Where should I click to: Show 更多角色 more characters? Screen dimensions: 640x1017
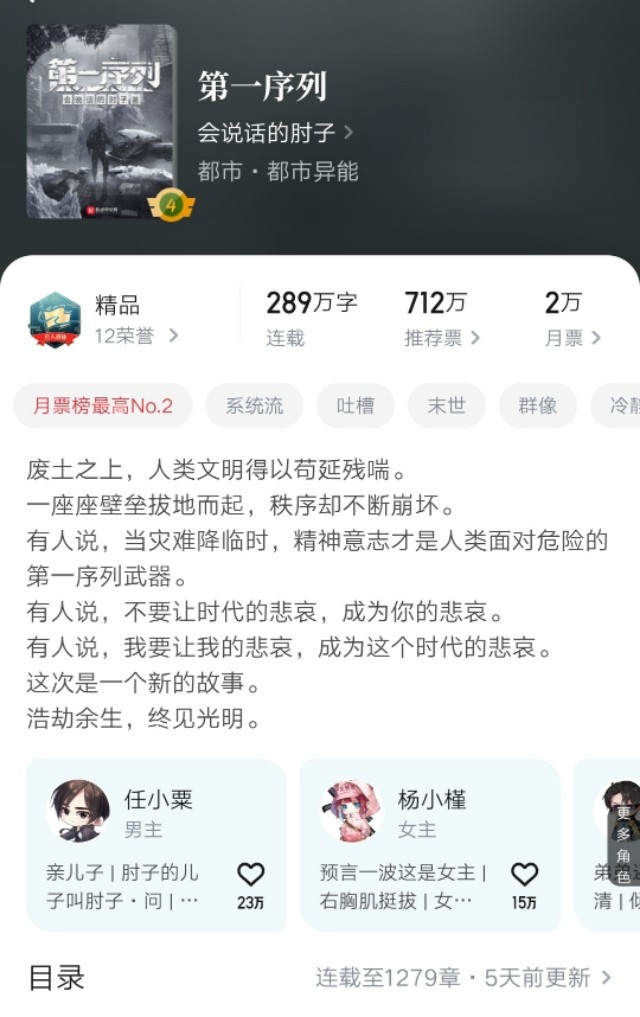pyautogui.click(x=623, y=845)
